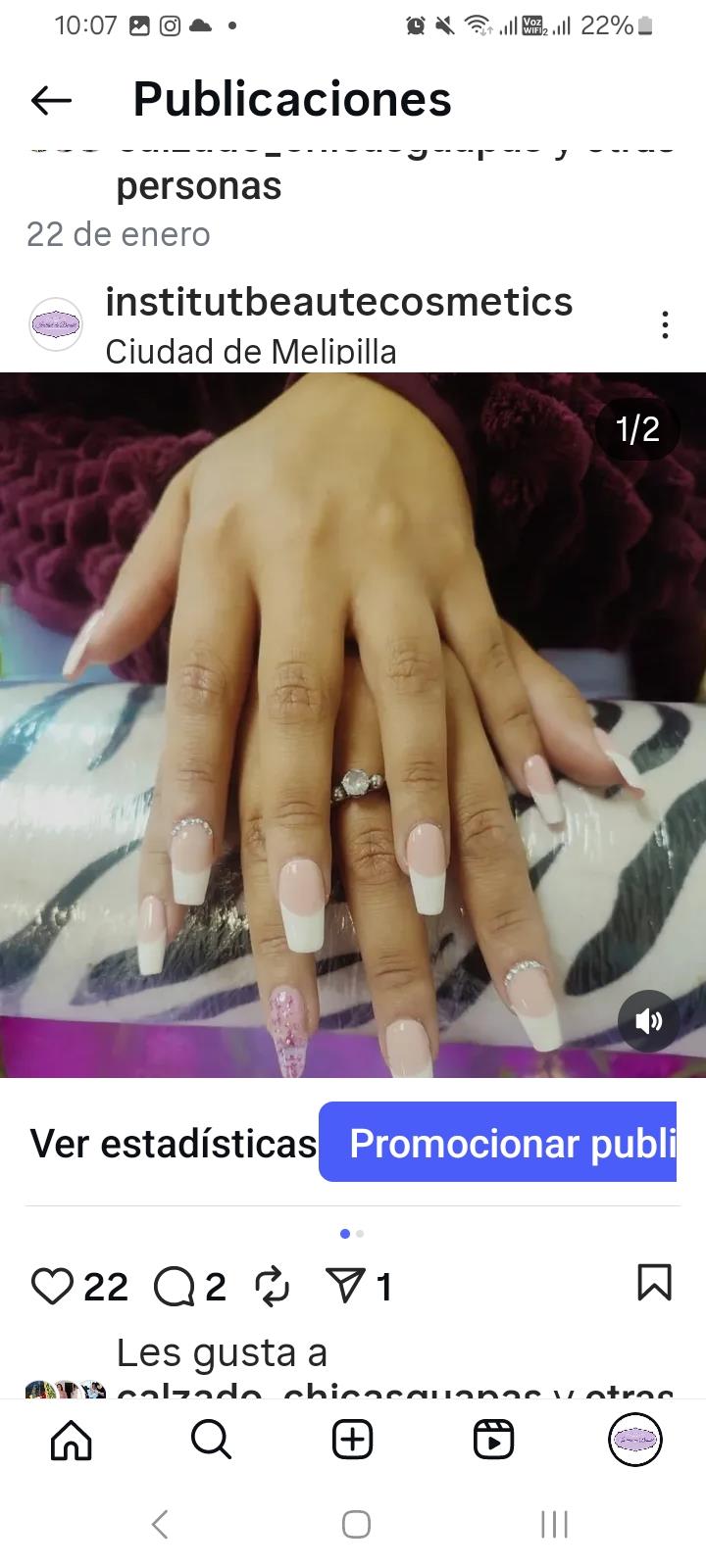706x1568 pixels.
Task: Toggle sound on the post video
Action: [x=648, y=1022]
